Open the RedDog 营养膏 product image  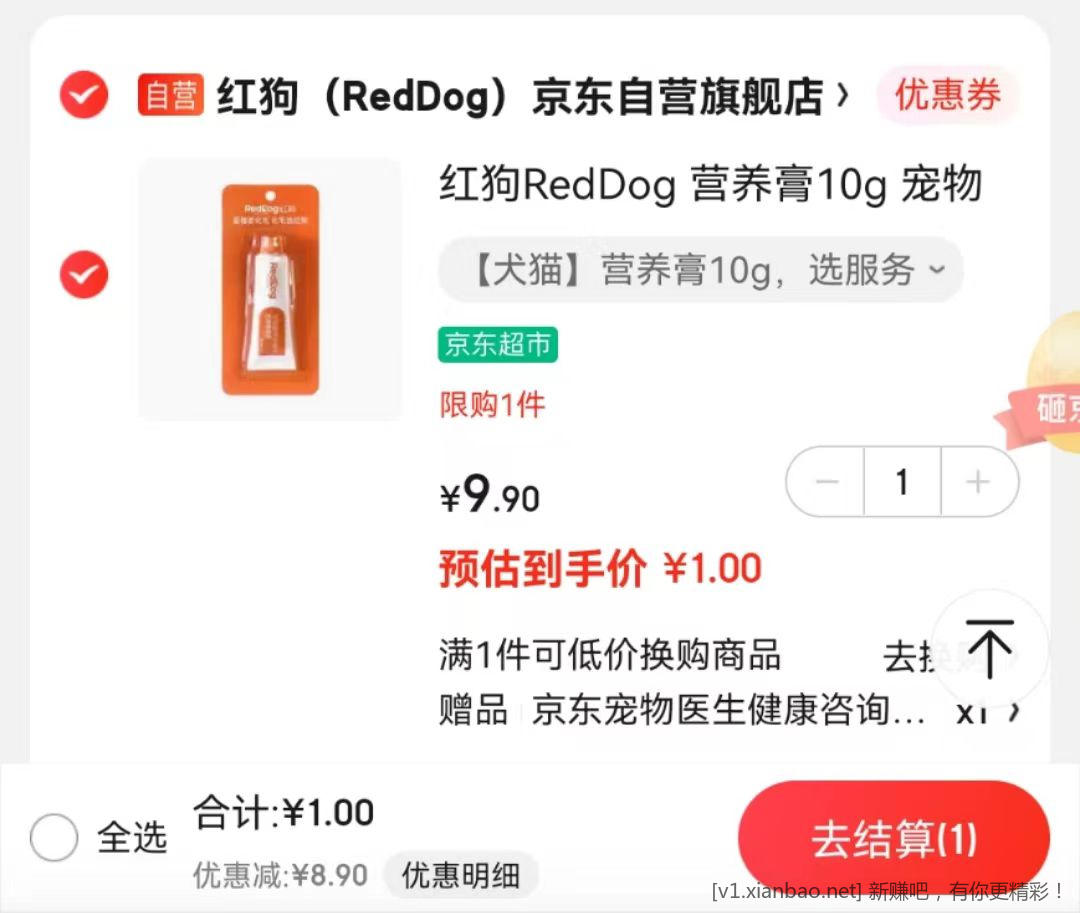click(270, 289)
